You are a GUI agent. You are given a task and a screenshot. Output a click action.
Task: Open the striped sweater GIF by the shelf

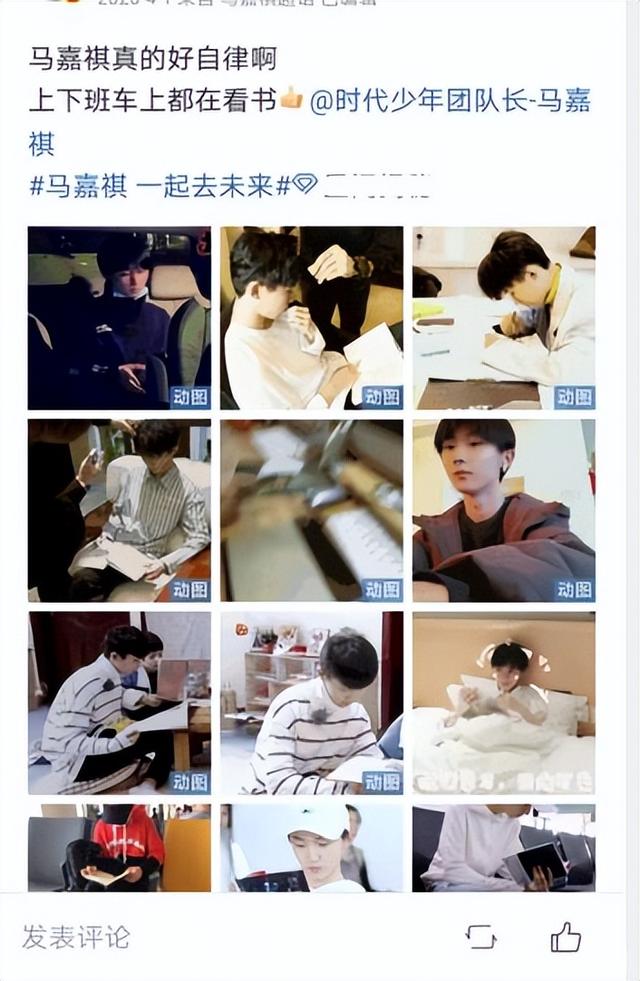[x=312, y=702]
